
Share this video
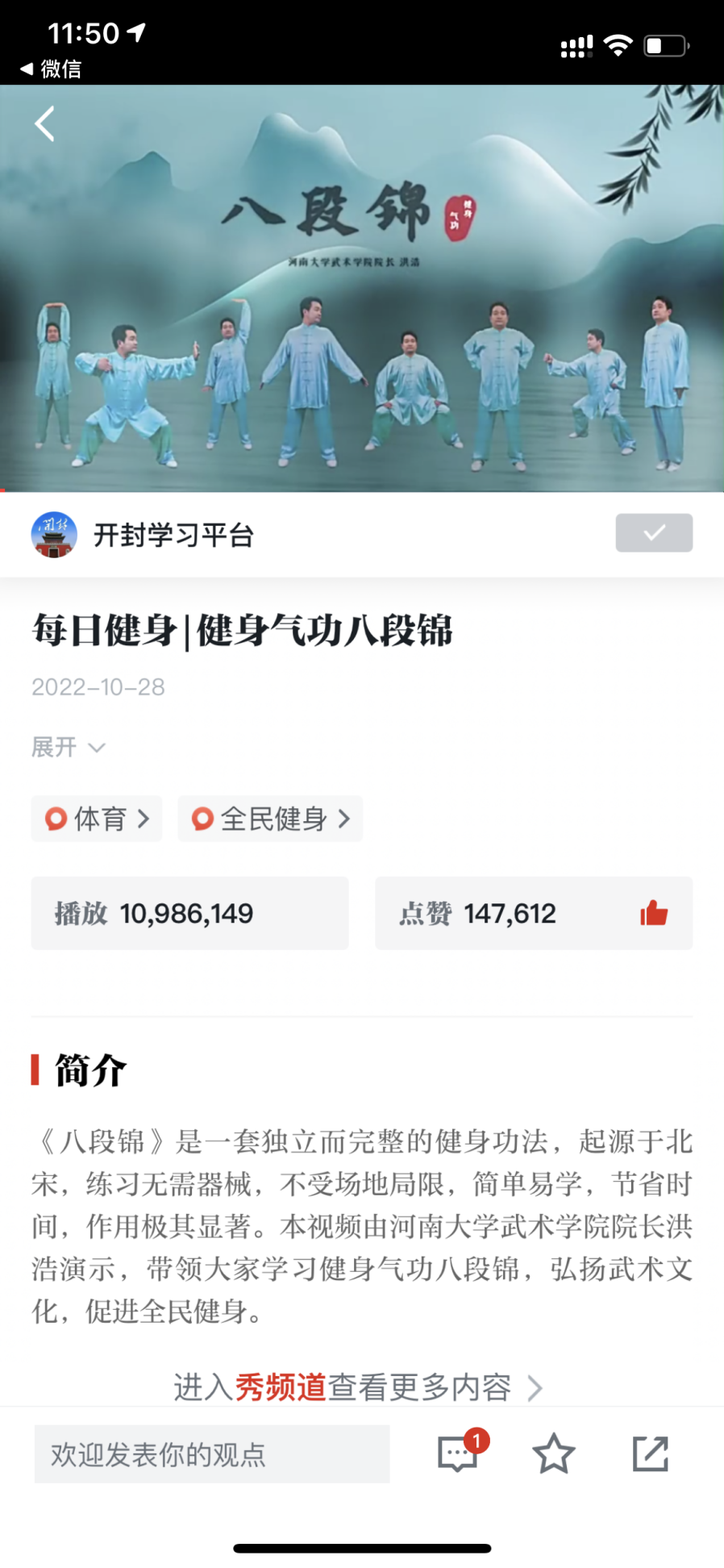point(650,1454)
